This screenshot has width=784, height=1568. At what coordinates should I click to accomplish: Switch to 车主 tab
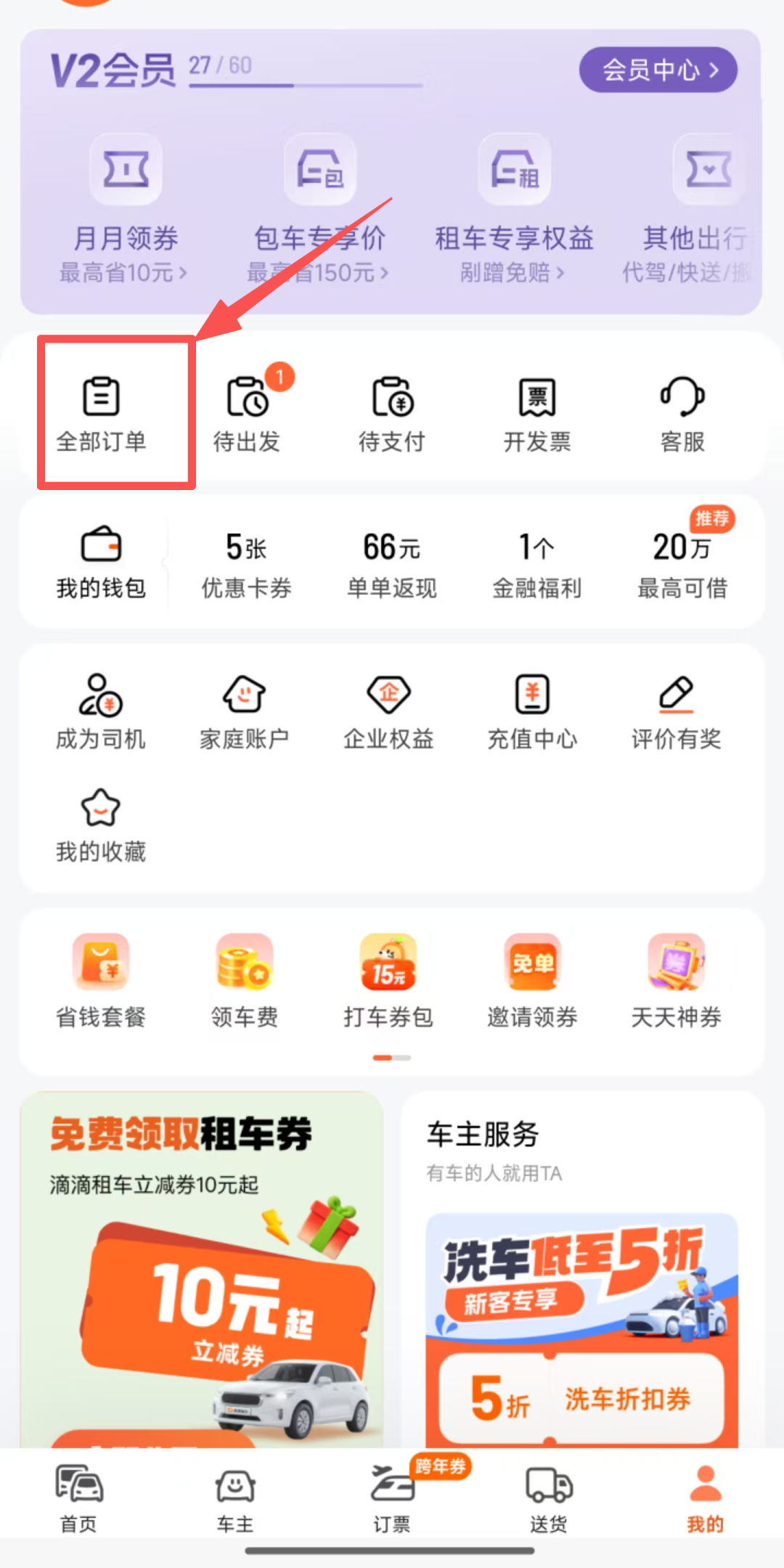click(x=235, y=1497)
